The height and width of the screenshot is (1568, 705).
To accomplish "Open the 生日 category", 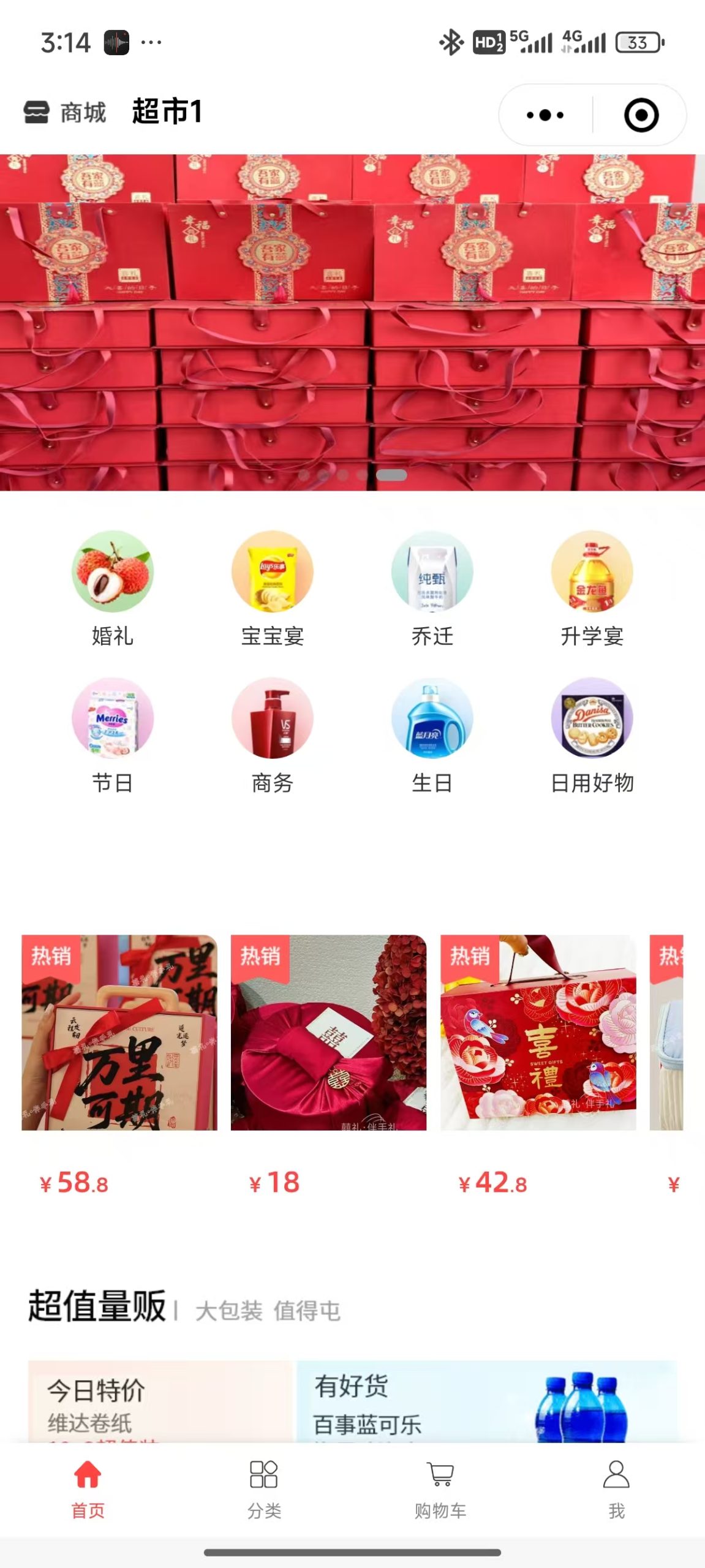I will pos(432,735).
